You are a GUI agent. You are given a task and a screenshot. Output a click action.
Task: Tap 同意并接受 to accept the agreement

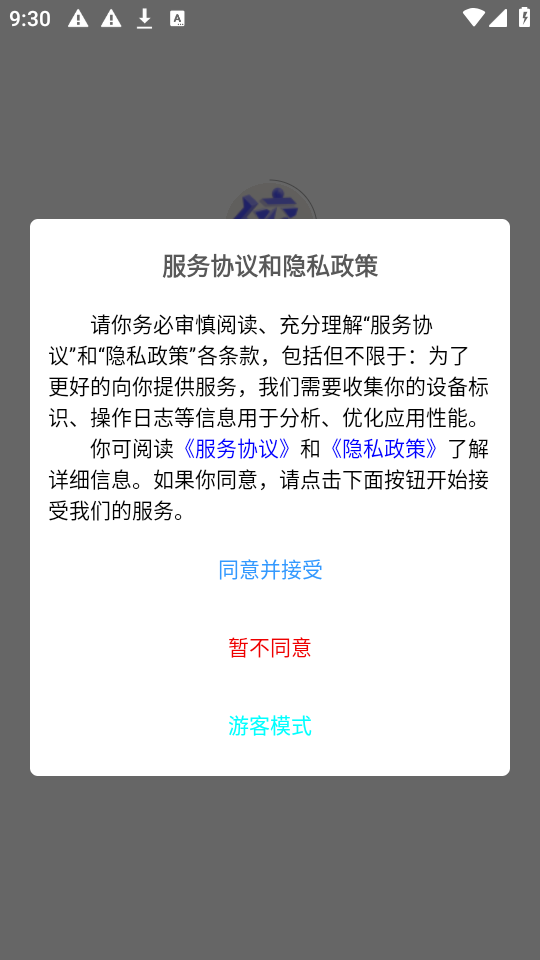click(x=270, y=570)
